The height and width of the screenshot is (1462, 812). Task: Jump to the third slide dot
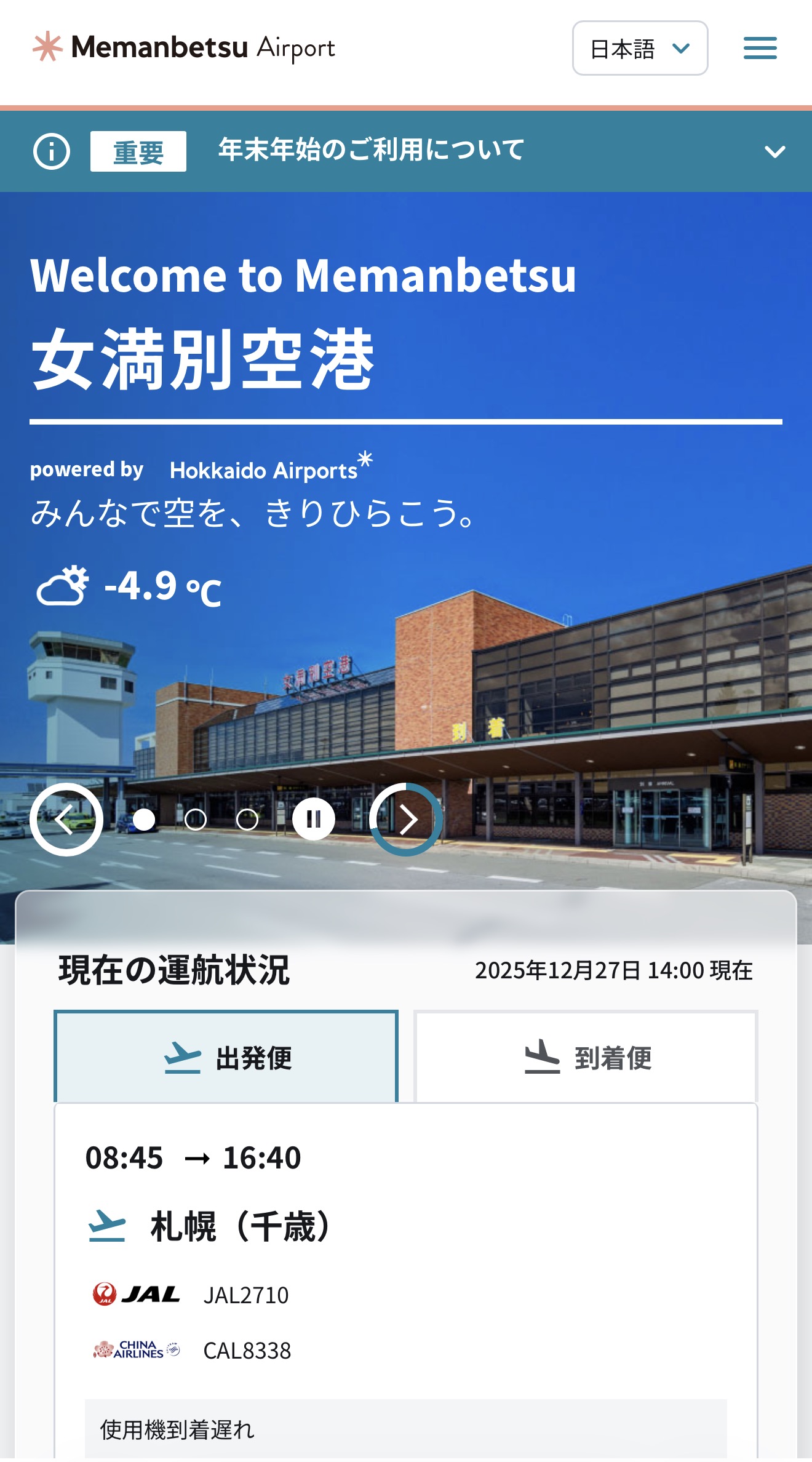[247, 819]
